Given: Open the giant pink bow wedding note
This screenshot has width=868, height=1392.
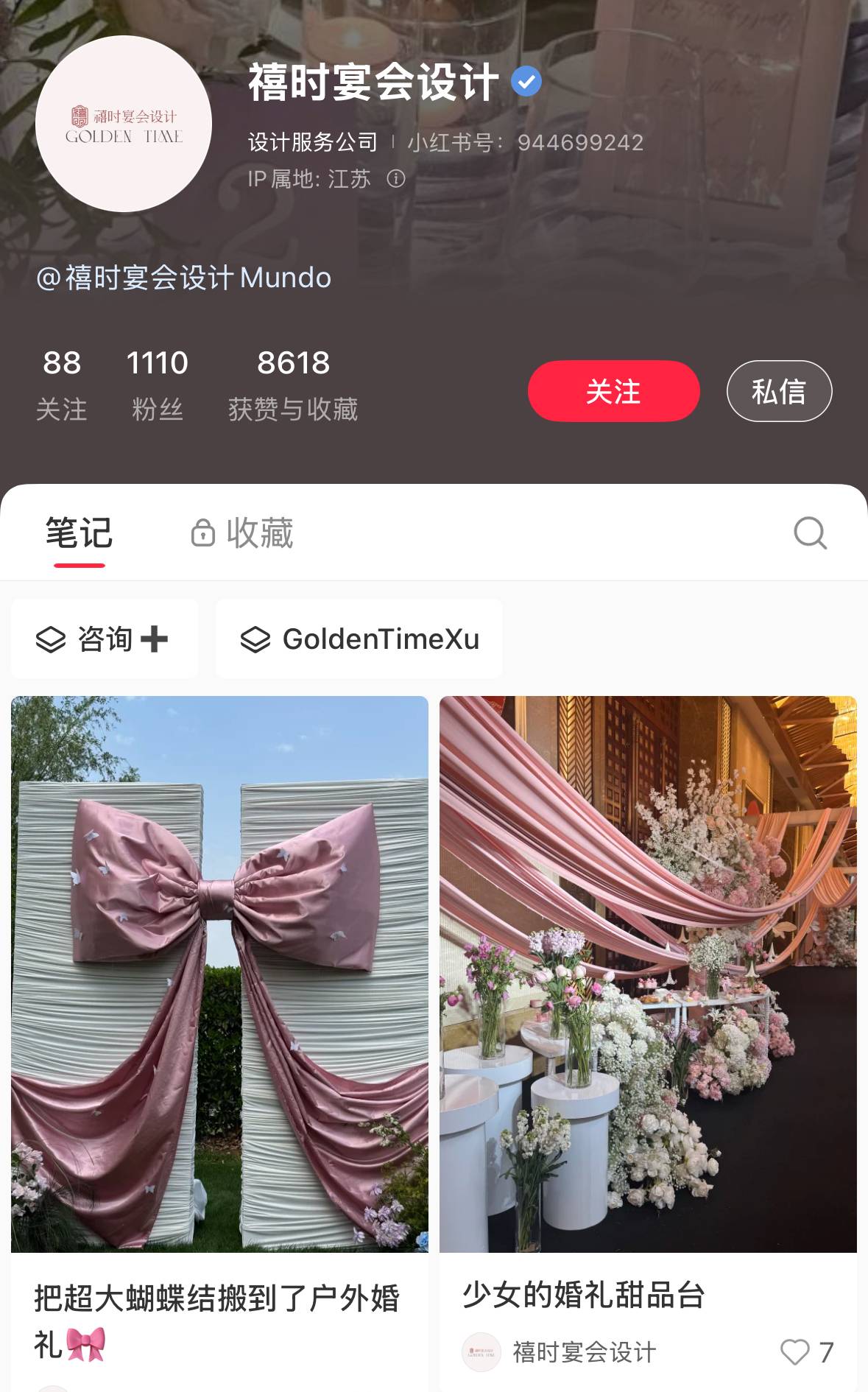Looking at the screenshot, I should 219,972.
